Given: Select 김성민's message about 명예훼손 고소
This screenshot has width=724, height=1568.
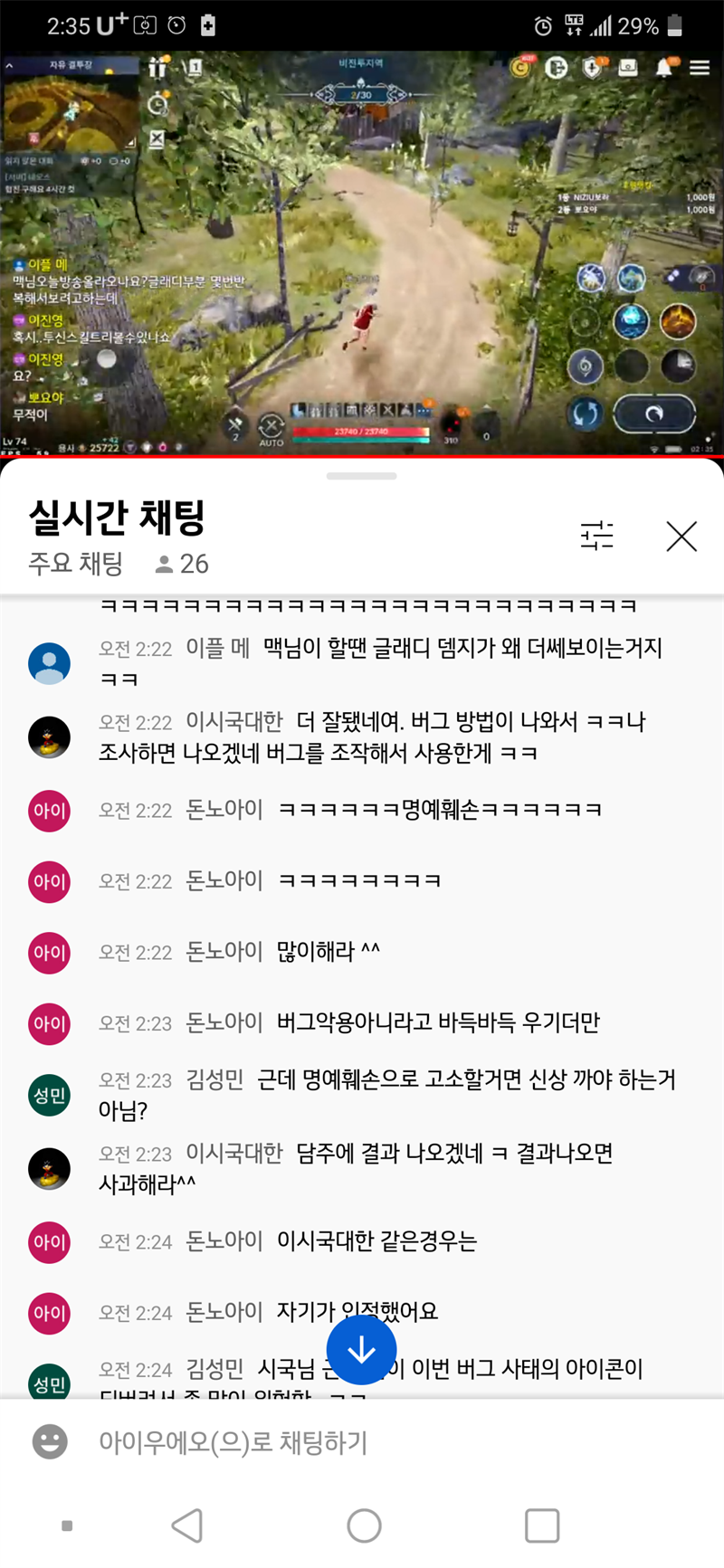Looking at the screenshot, I should pos(389,1094).
